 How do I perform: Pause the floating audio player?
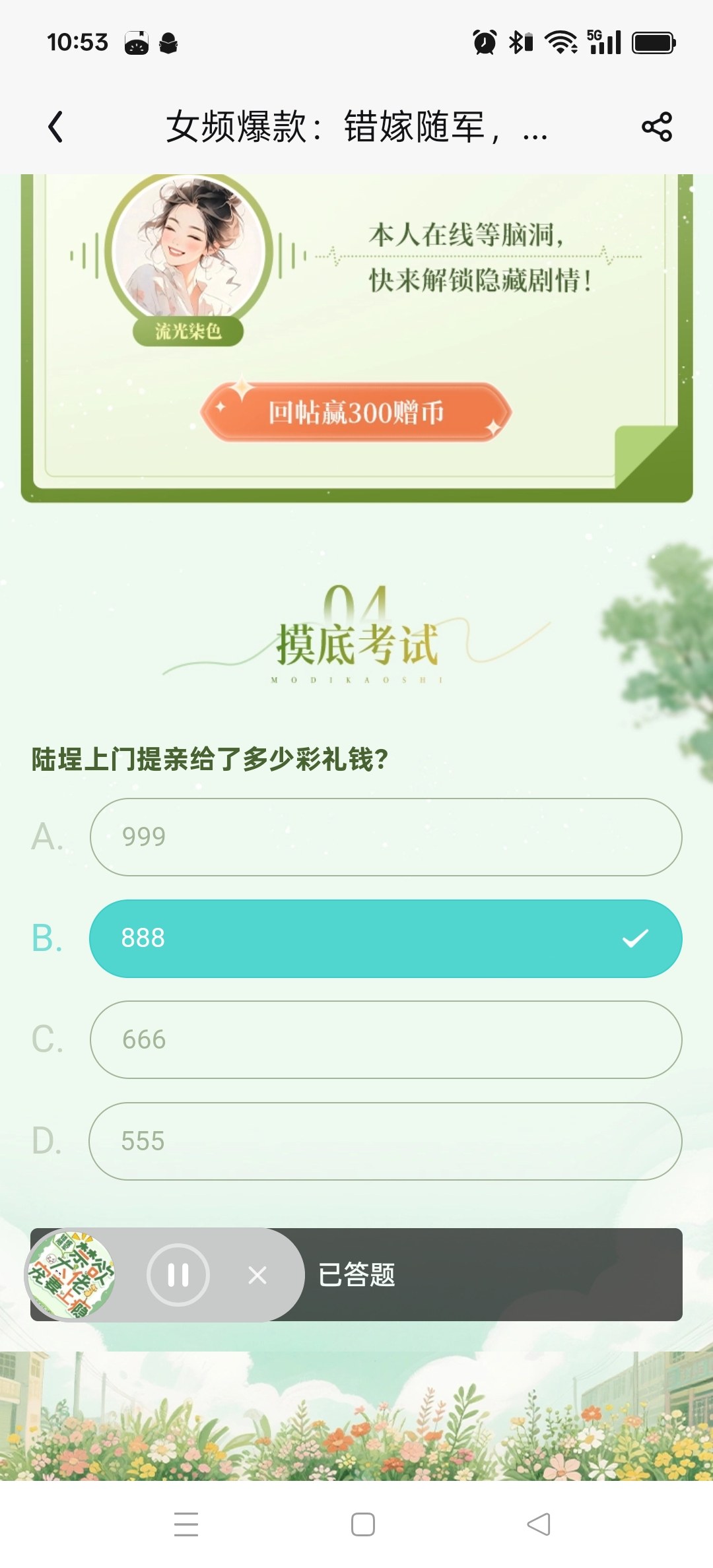coord(178,1274)
